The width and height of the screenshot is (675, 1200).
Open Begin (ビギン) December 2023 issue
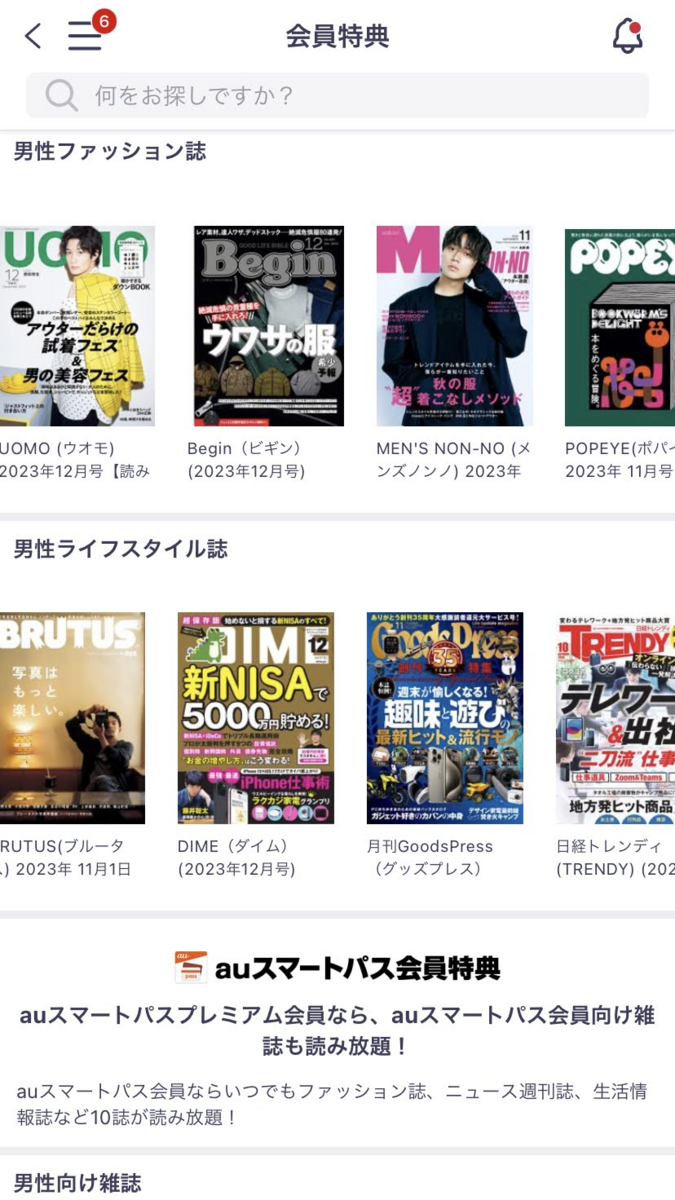pyautogui.click(x=266, y=326)
